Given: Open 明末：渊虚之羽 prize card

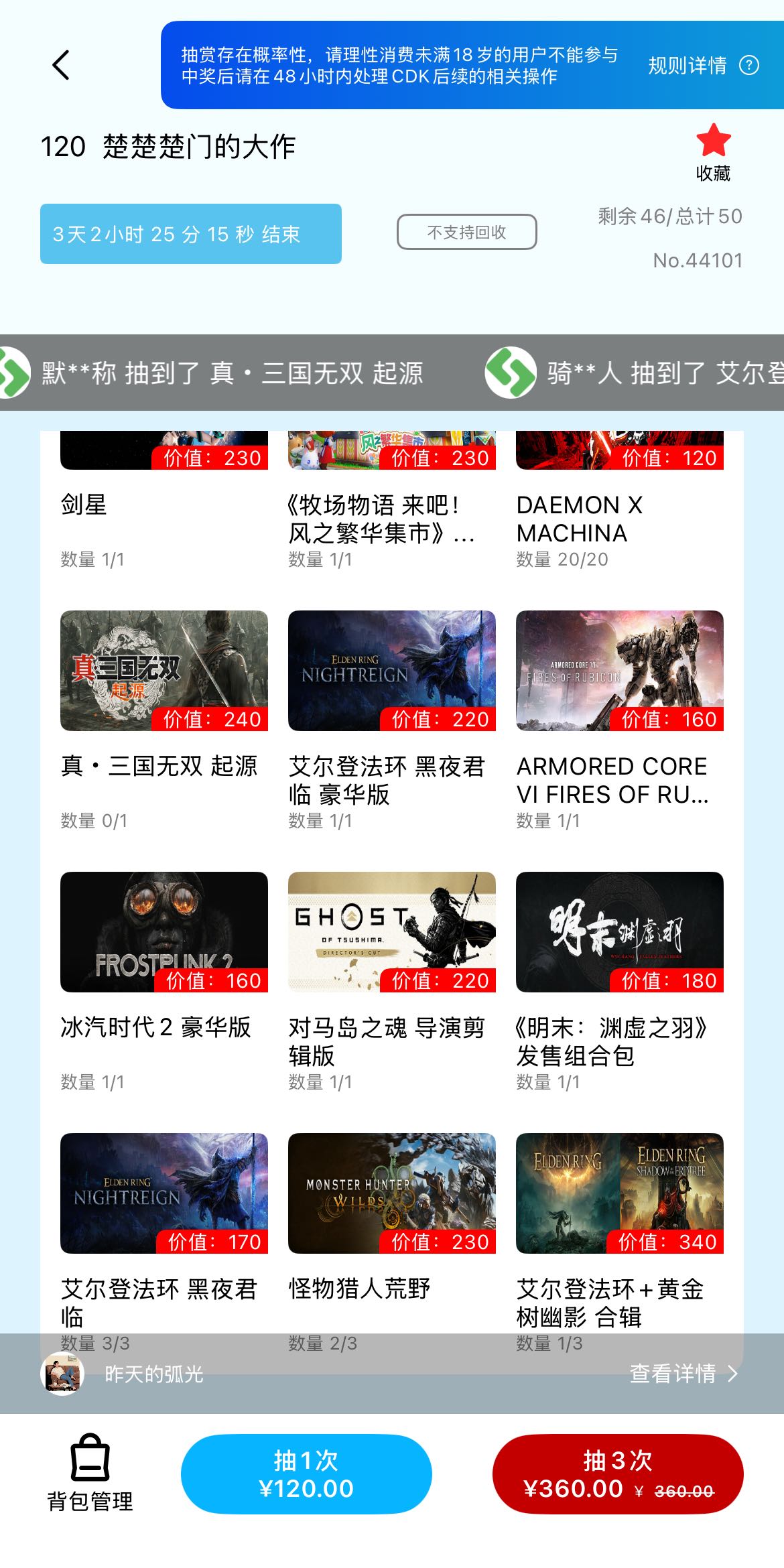Looking at the screenshot, I should point(620,932).
